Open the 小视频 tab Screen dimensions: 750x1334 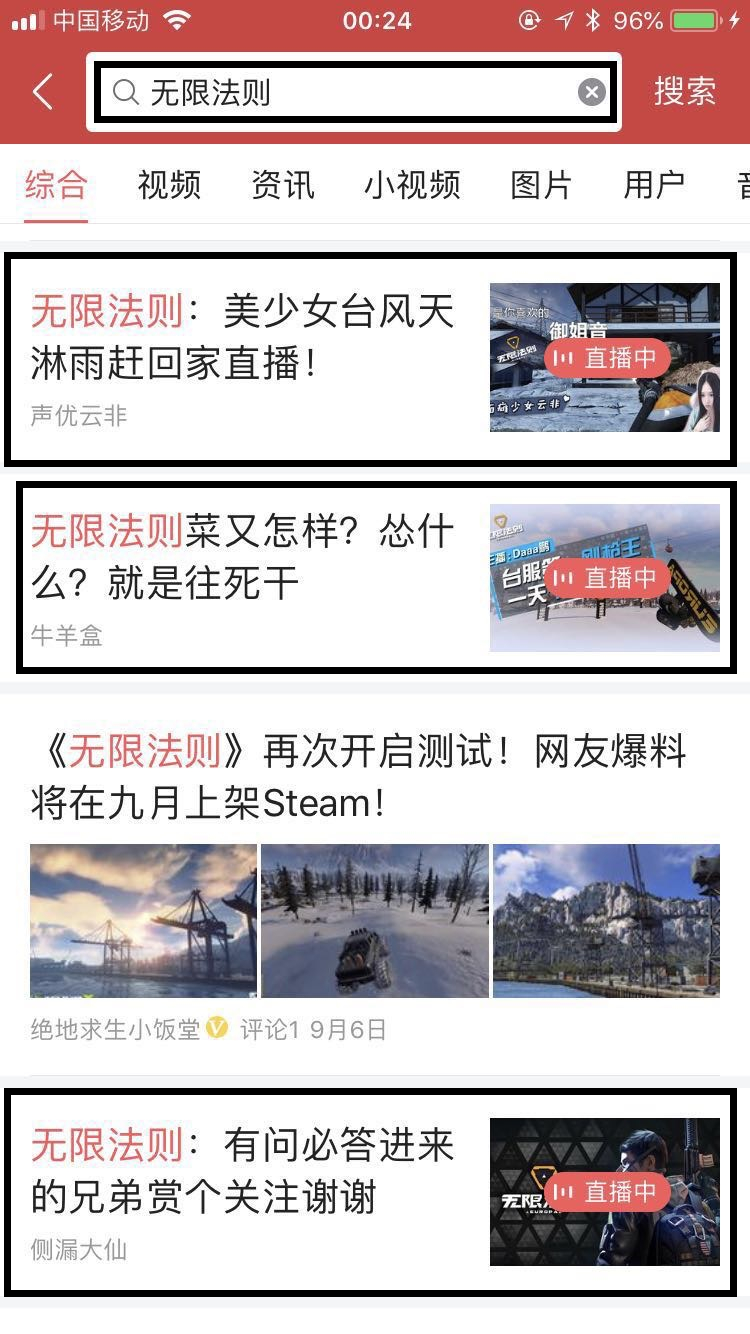click(410, 185)
